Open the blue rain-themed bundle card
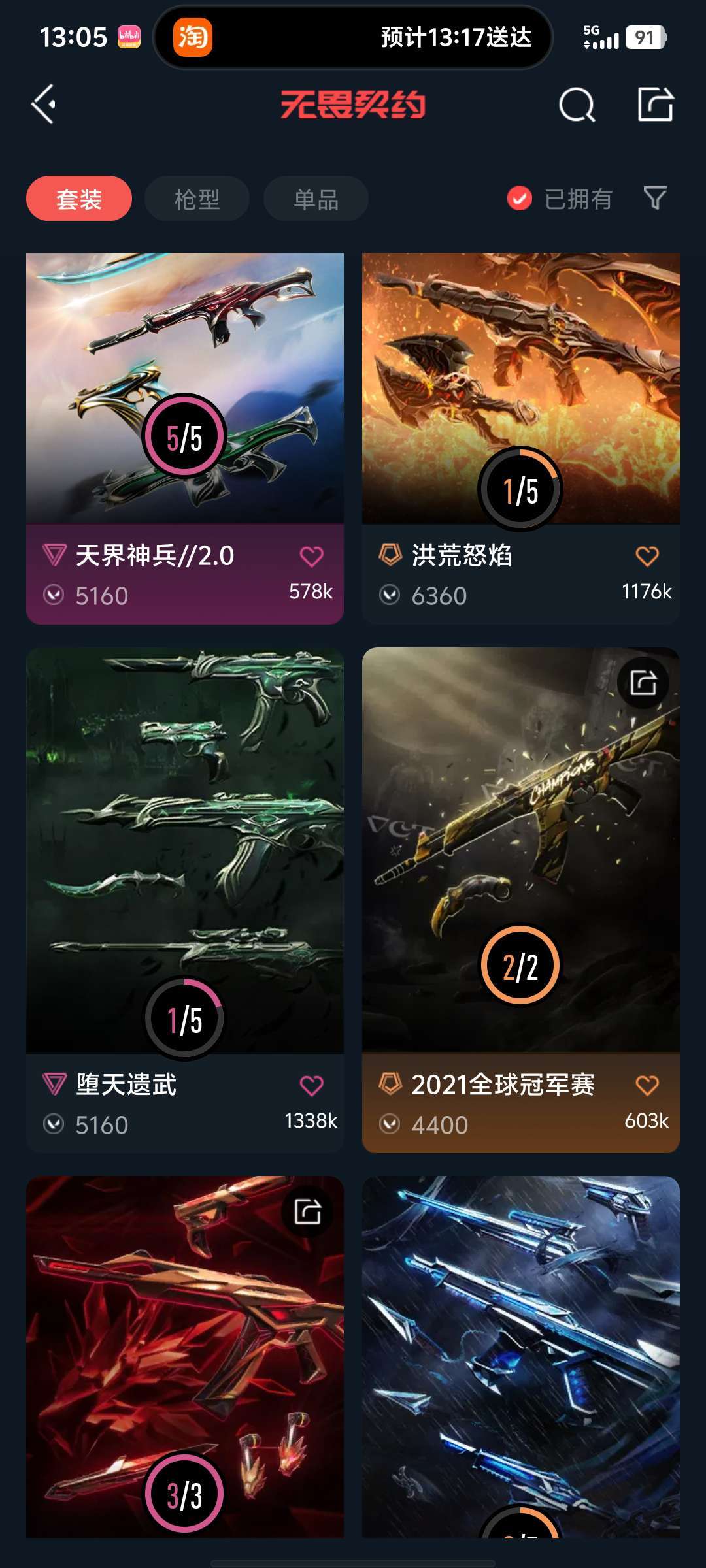Viewport: 706px width, 1568px height. tap(521, 1357)
